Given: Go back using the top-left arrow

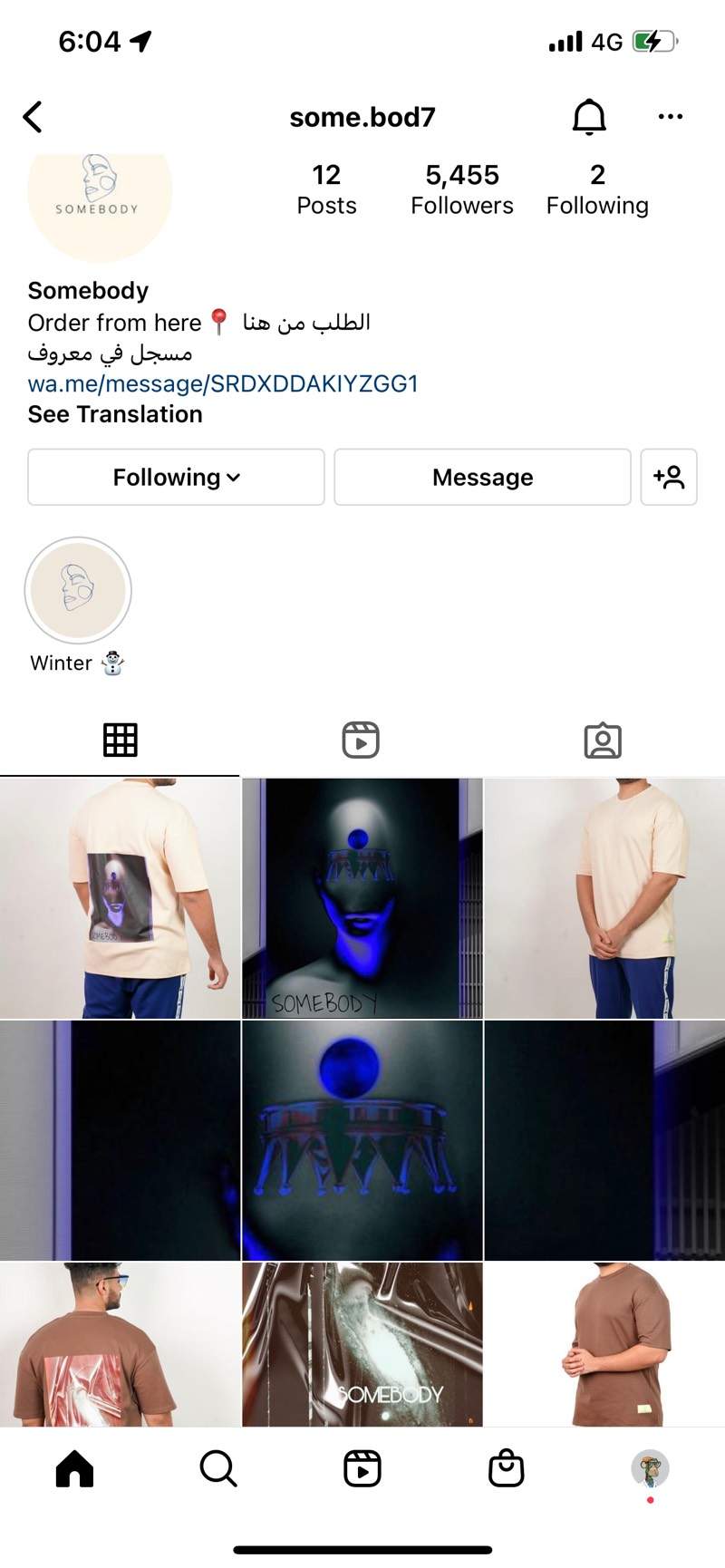Looking at the screenshot, I should [x=33, y=117].
